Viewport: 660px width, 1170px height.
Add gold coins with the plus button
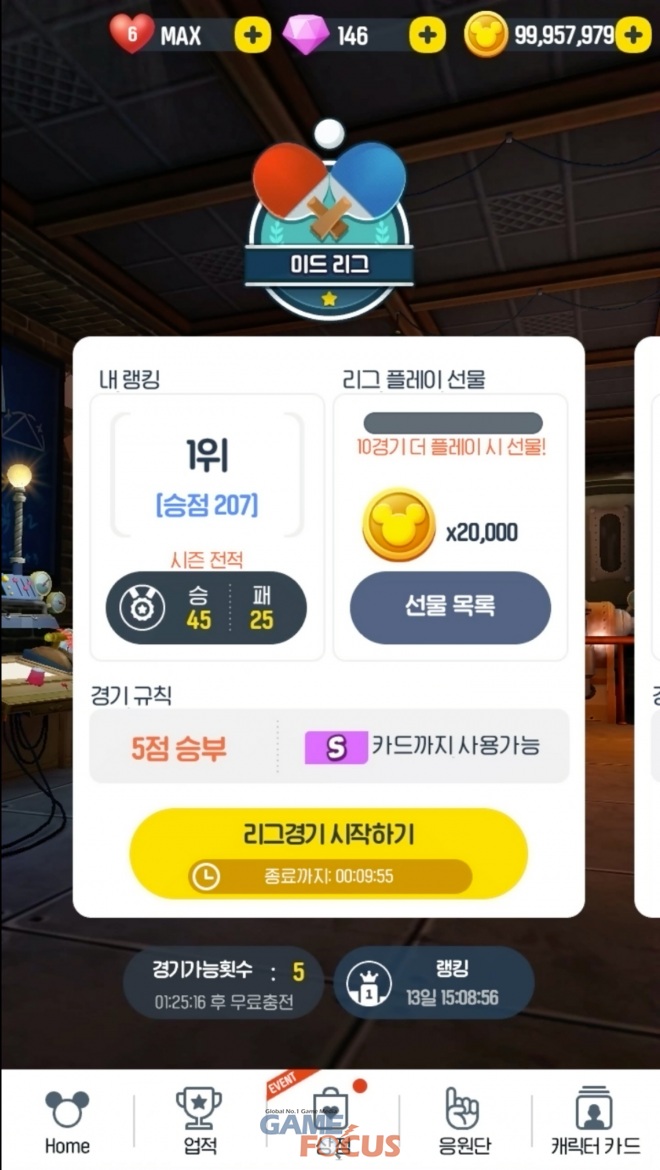click(x=633, y=36)
